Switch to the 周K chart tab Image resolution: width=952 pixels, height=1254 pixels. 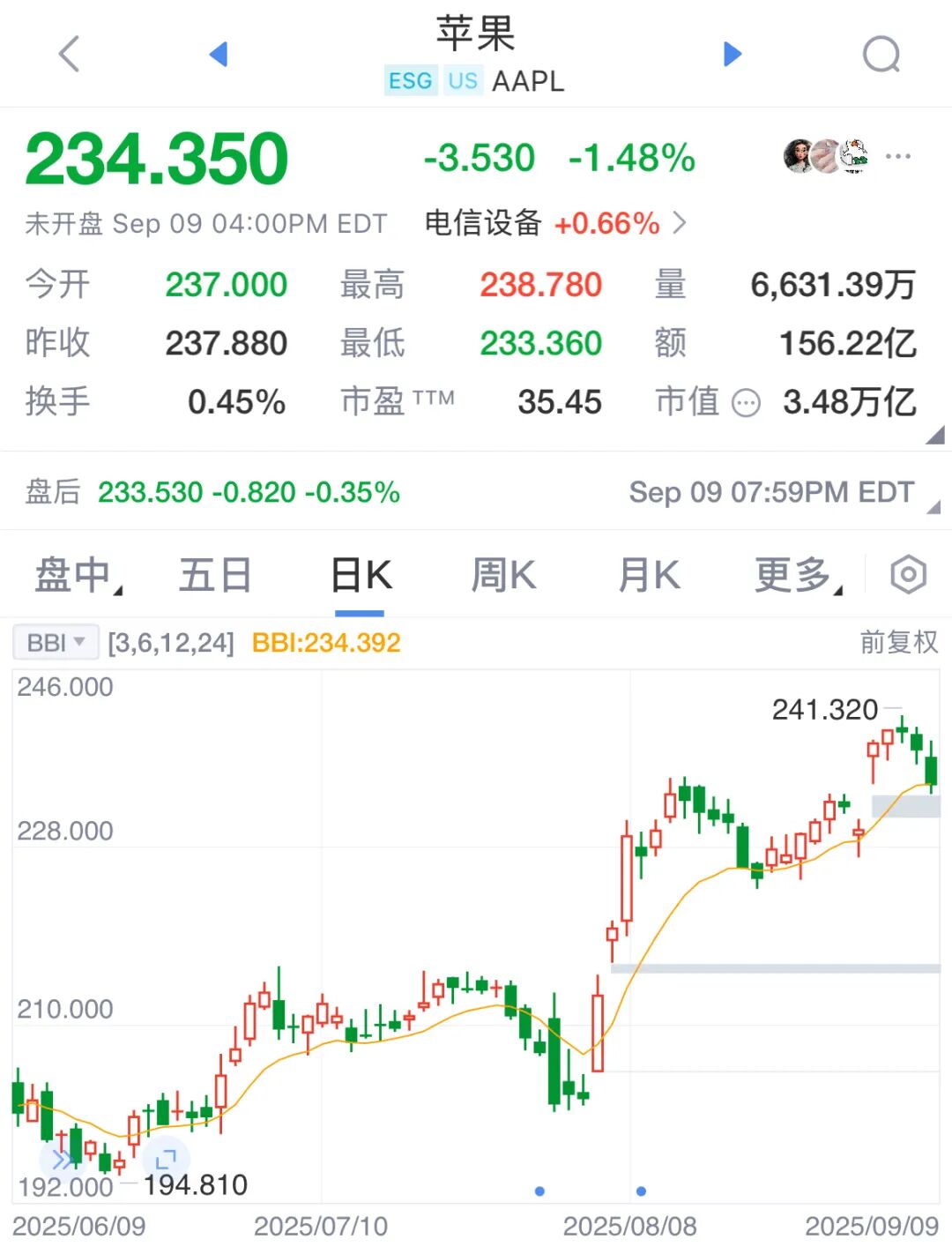(502, 576)
